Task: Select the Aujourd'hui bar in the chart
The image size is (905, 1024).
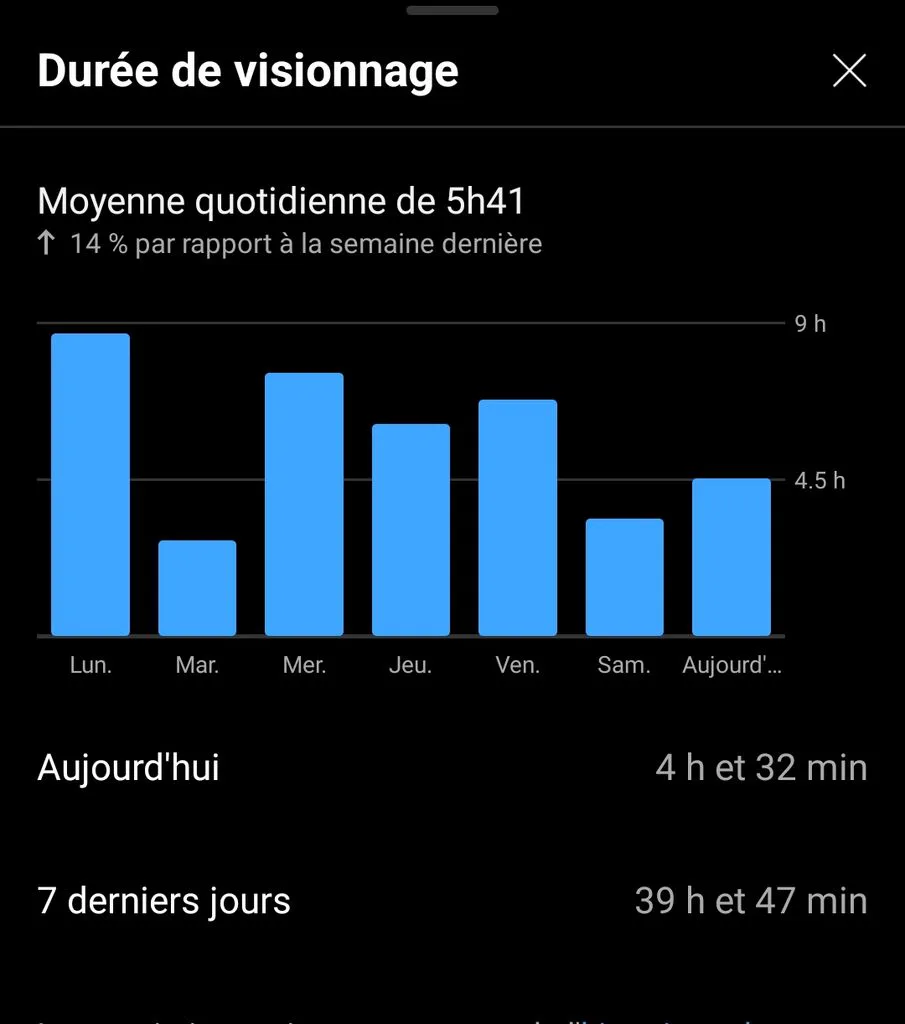Action: coord(731,557)
